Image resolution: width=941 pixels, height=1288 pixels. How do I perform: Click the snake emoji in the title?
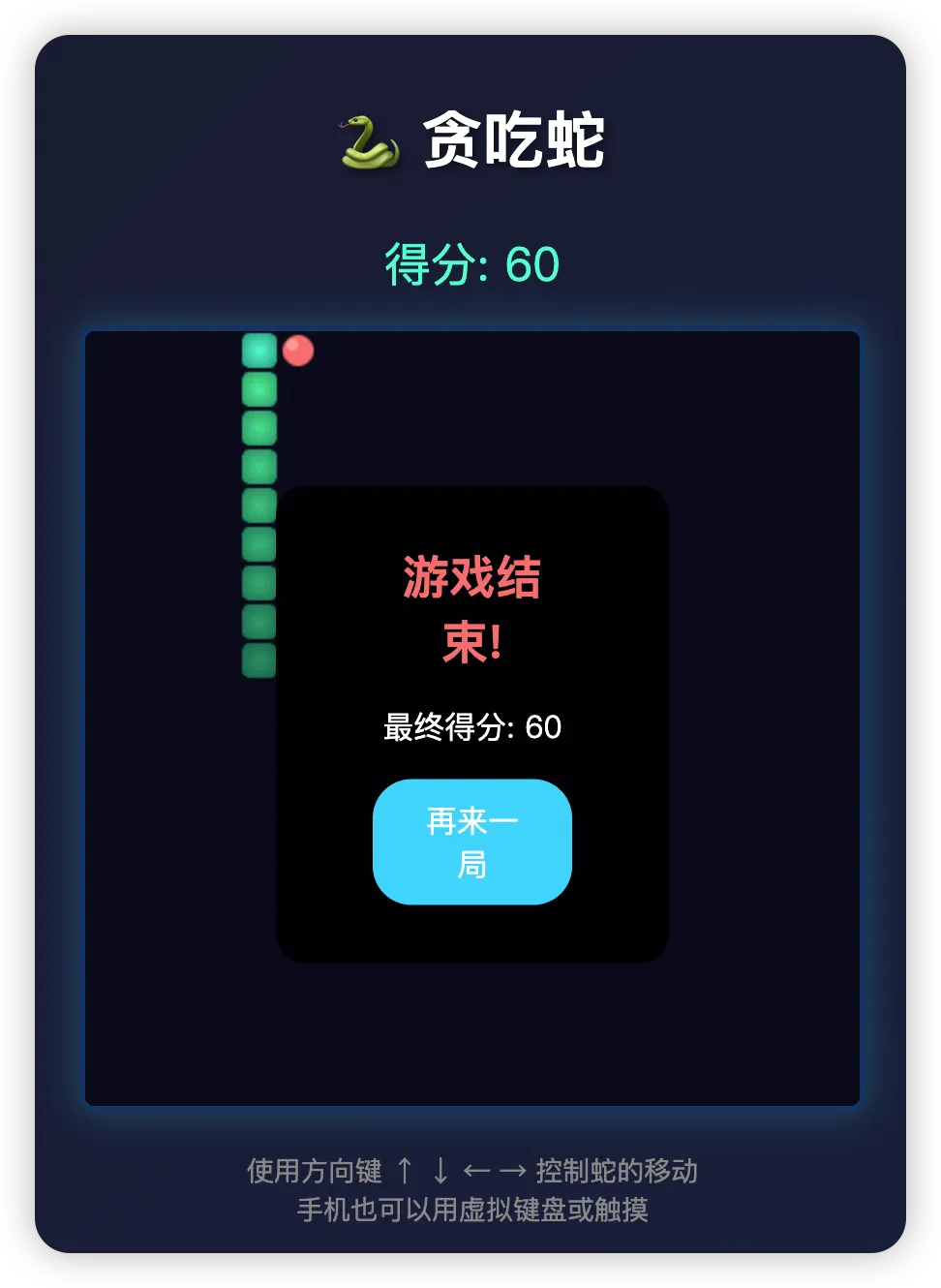(368, 142)
